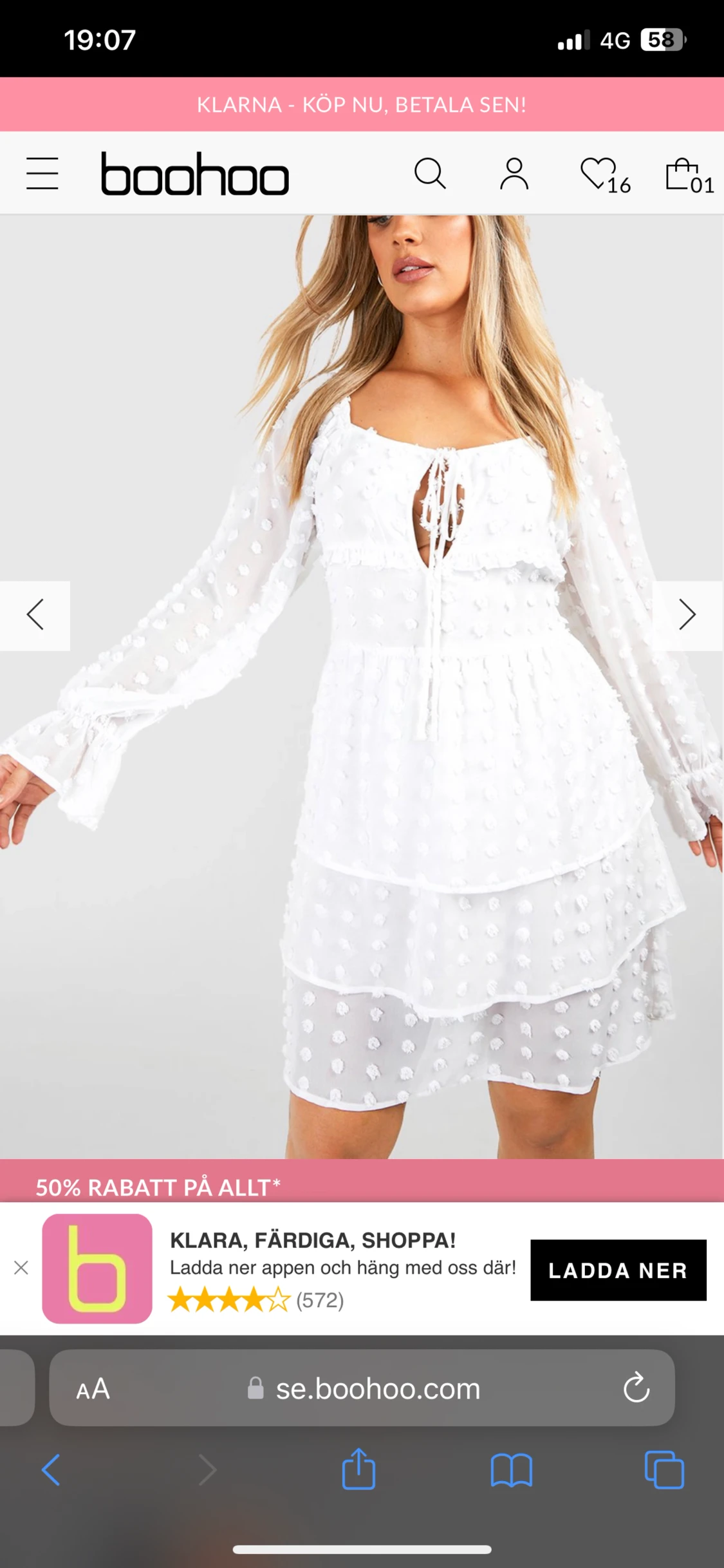This screenshot has height=1568, width=724.
Task: Open the 50% rabatt på allt banner
Action: (158, 1187)
